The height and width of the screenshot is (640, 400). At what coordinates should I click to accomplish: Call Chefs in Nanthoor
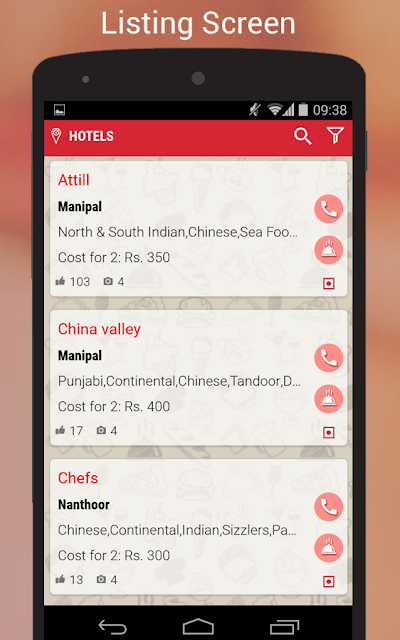(x=329, y=507)
